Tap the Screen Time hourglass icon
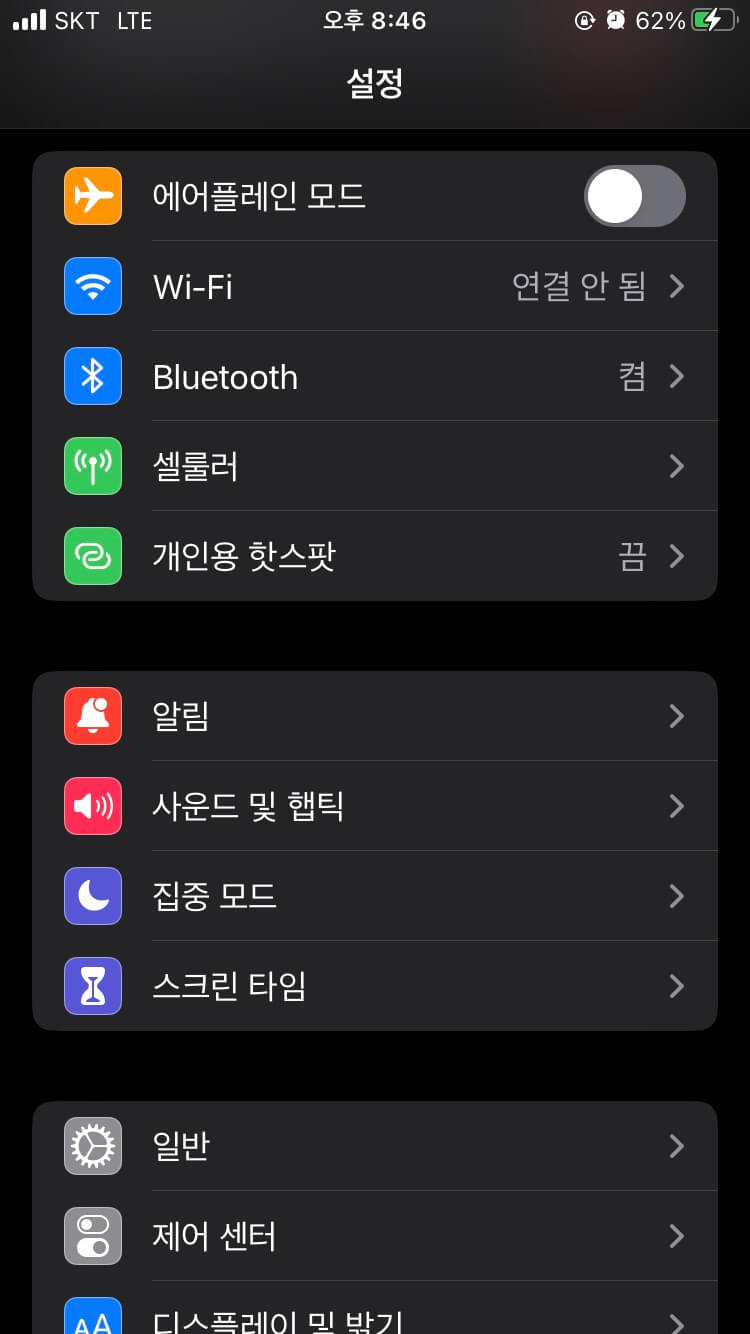Viewport: 750px width, 1334px height. point(92,986)
